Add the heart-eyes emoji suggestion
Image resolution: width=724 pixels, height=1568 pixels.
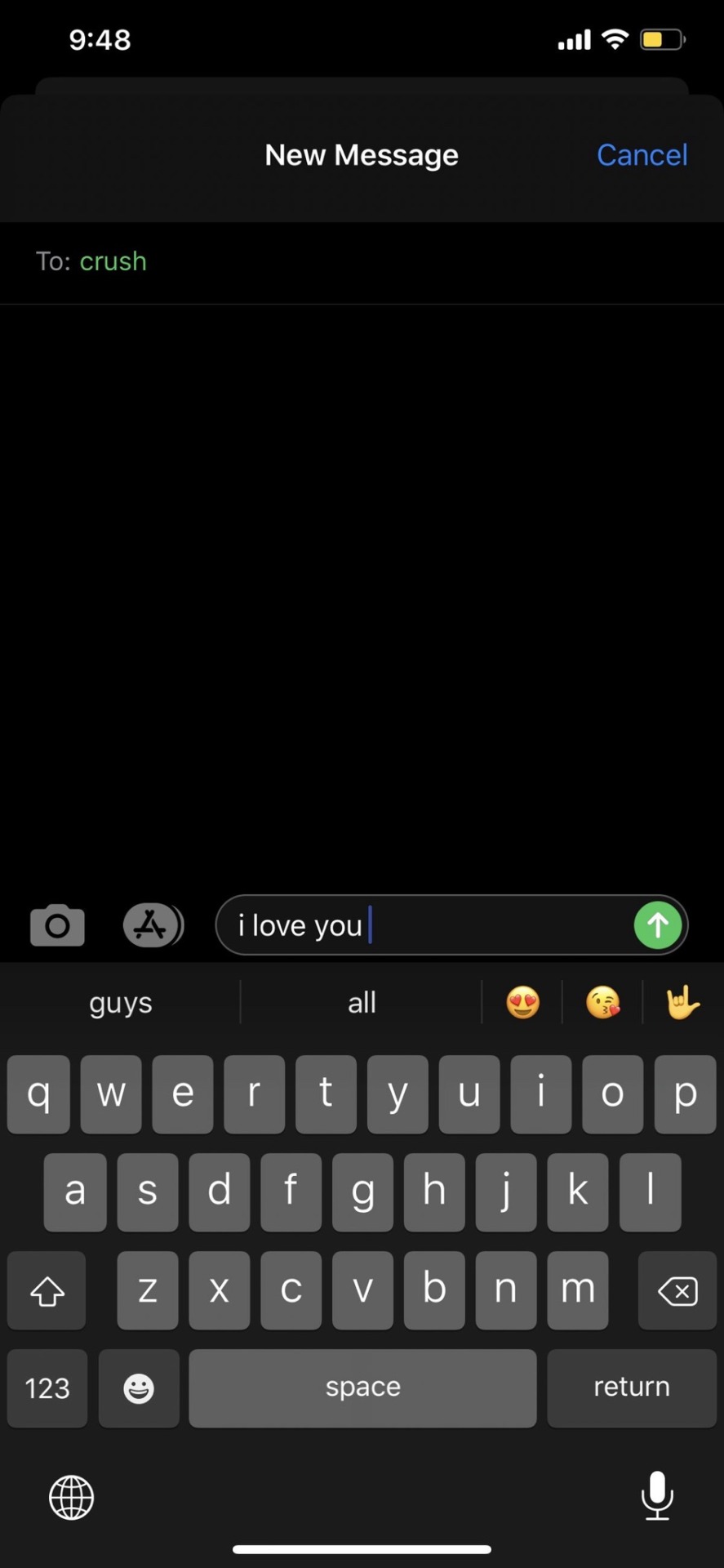pos(522,1002)
